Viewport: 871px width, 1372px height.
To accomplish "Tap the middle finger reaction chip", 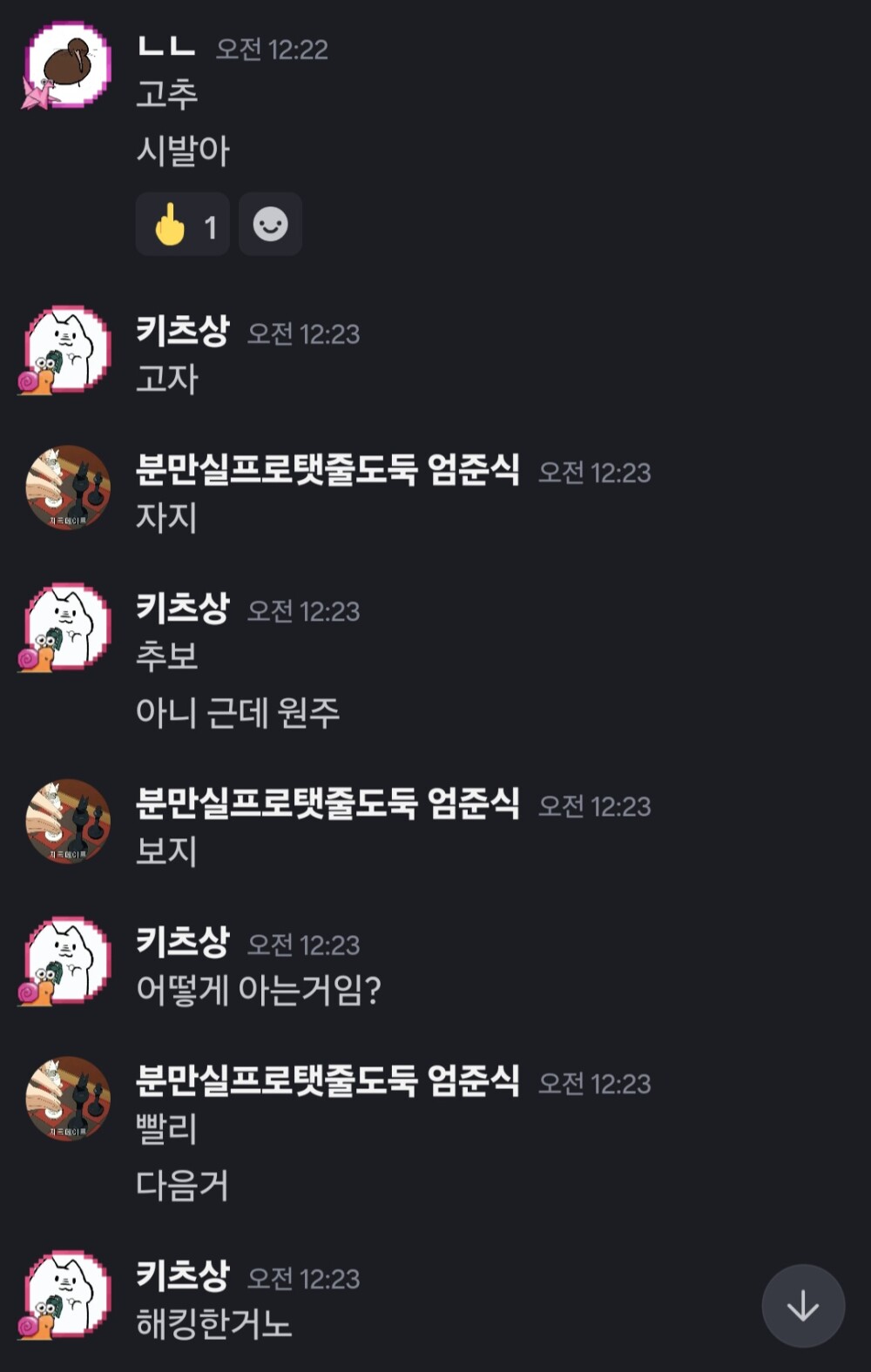I will [x=182, y=225].
